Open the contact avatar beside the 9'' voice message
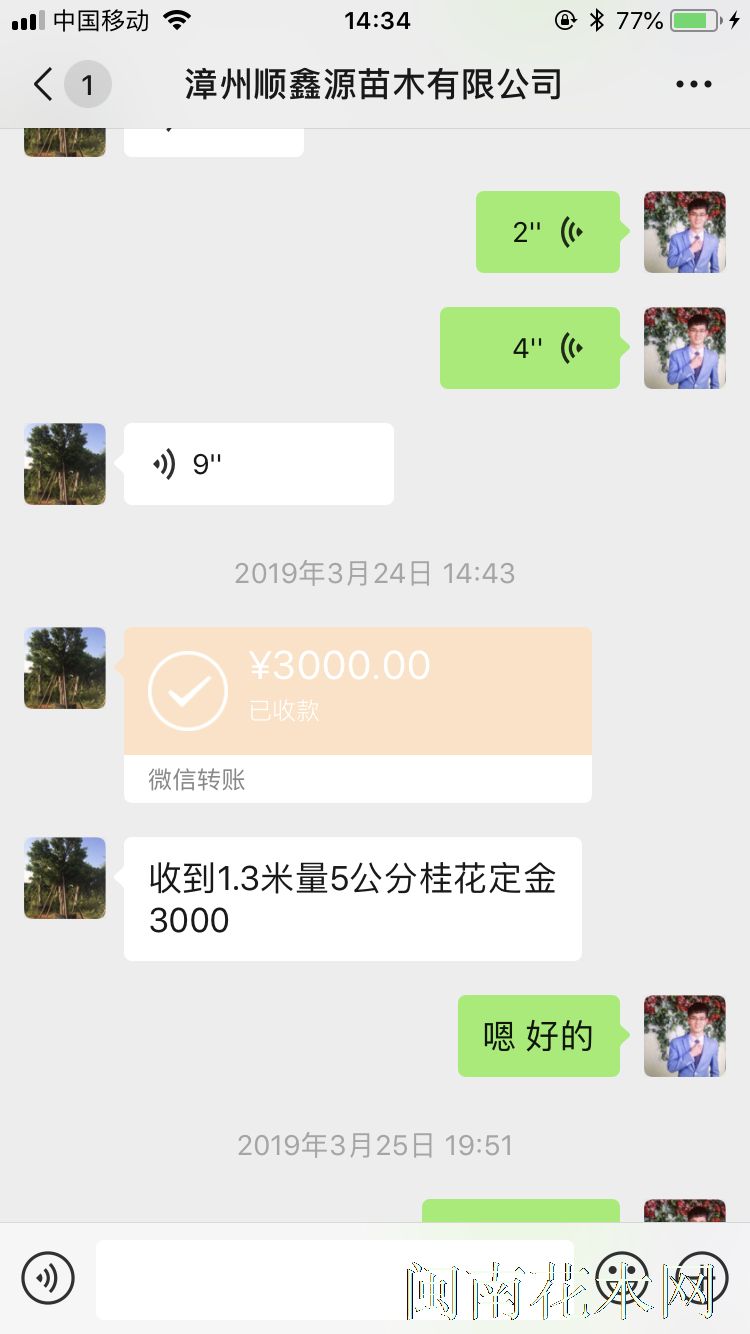750x1334 pixels. point(65,464)
